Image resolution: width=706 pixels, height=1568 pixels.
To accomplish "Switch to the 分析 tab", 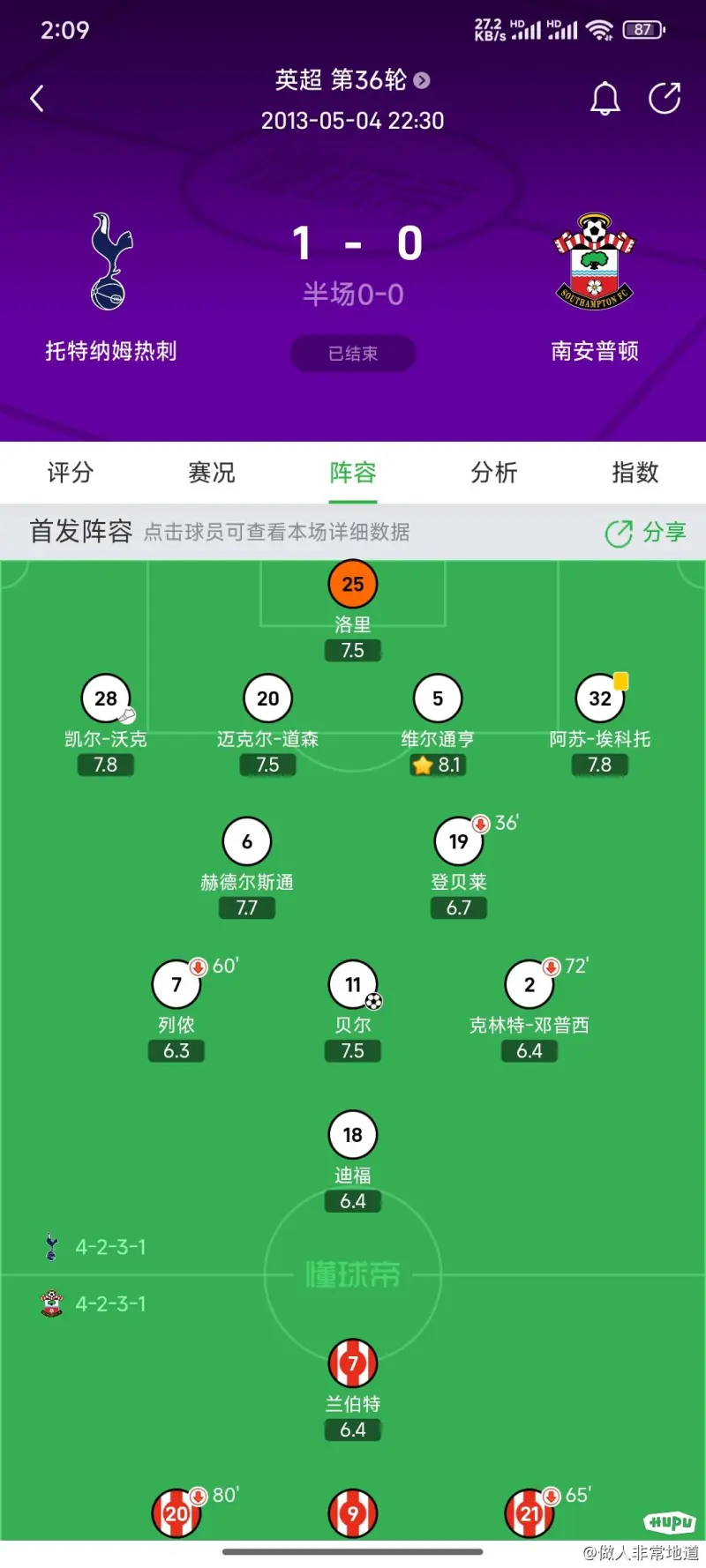I will [x=494, y=473].
